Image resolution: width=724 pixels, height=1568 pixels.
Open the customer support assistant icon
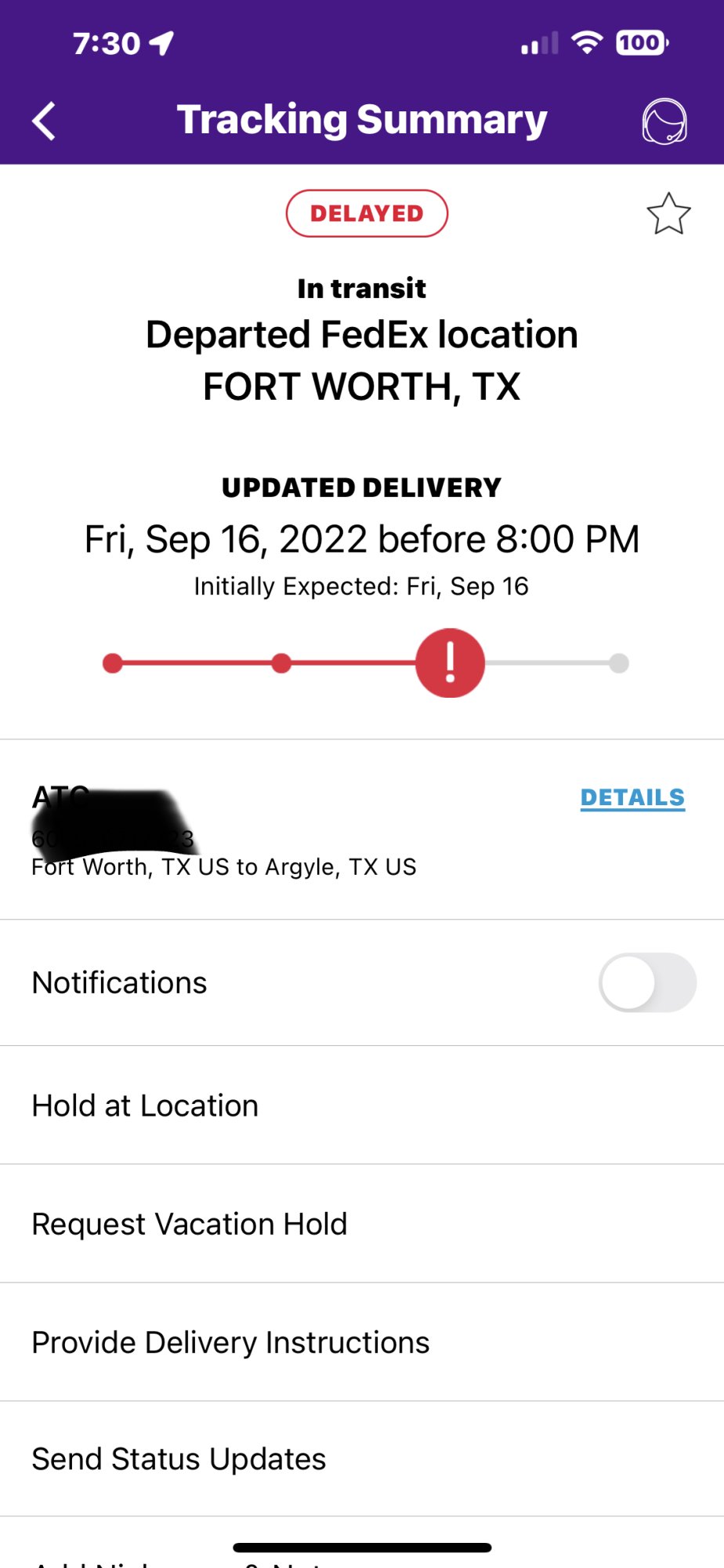coord(664,122)
